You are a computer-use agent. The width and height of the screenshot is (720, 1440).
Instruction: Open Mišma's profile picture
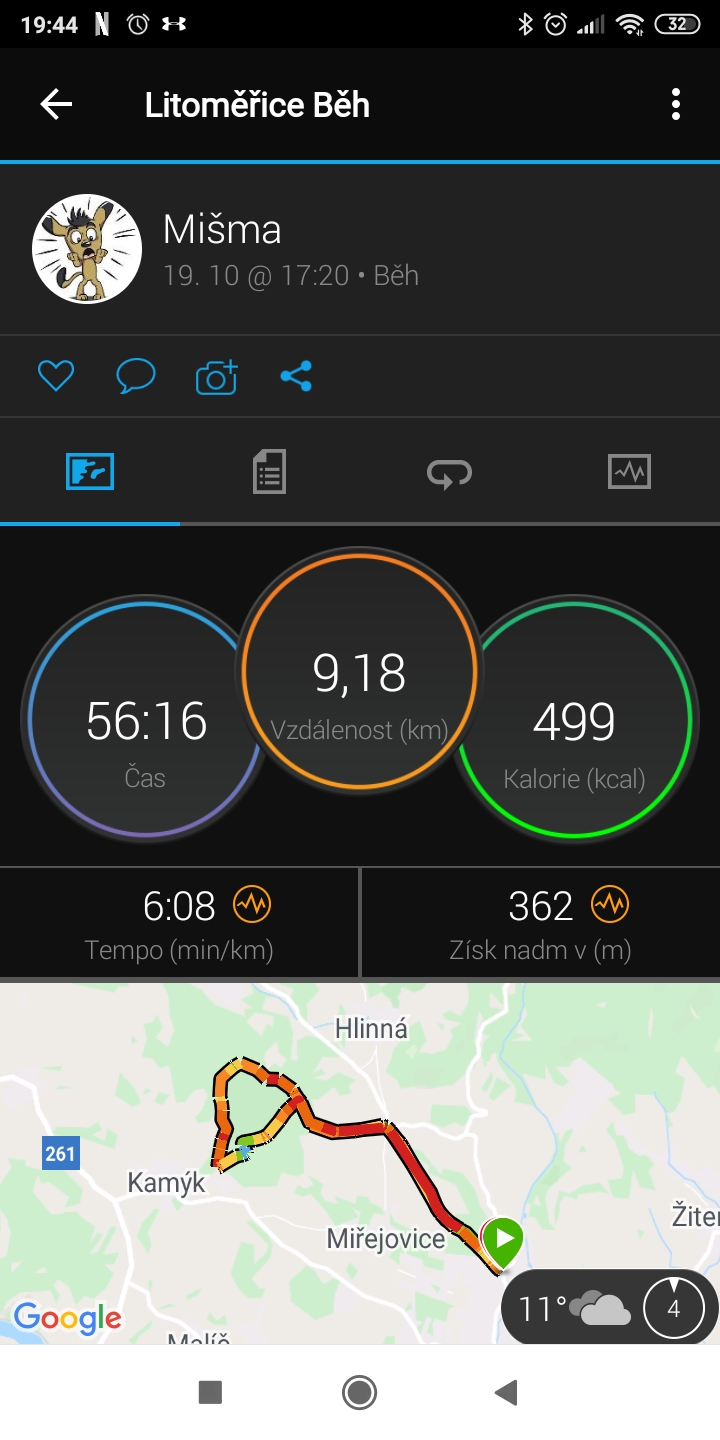click(x=87, y=249)
